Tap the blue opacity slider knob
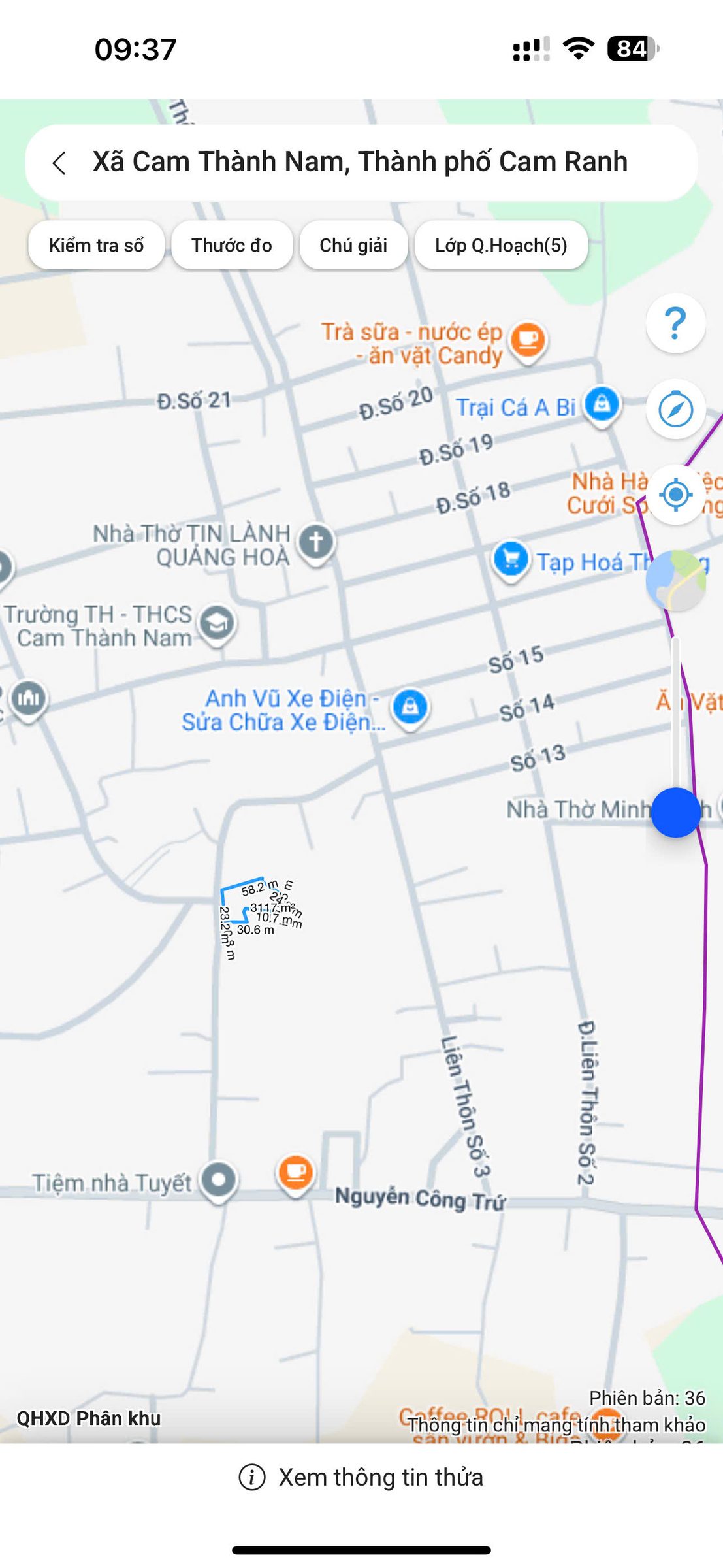 click(675, 812)
